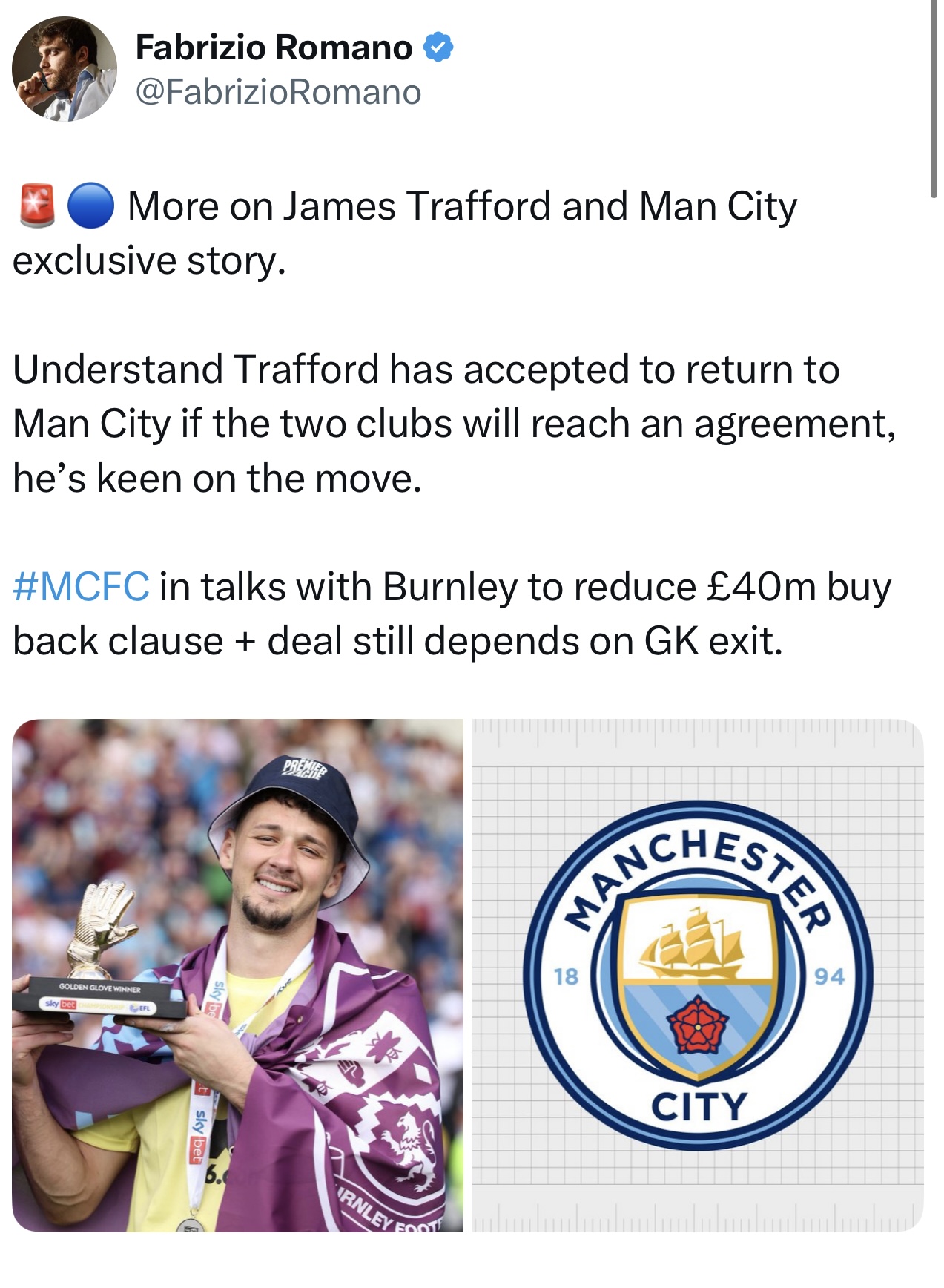
Task: Open the @FabrizioRomano handle
Action: coord(278,92)
